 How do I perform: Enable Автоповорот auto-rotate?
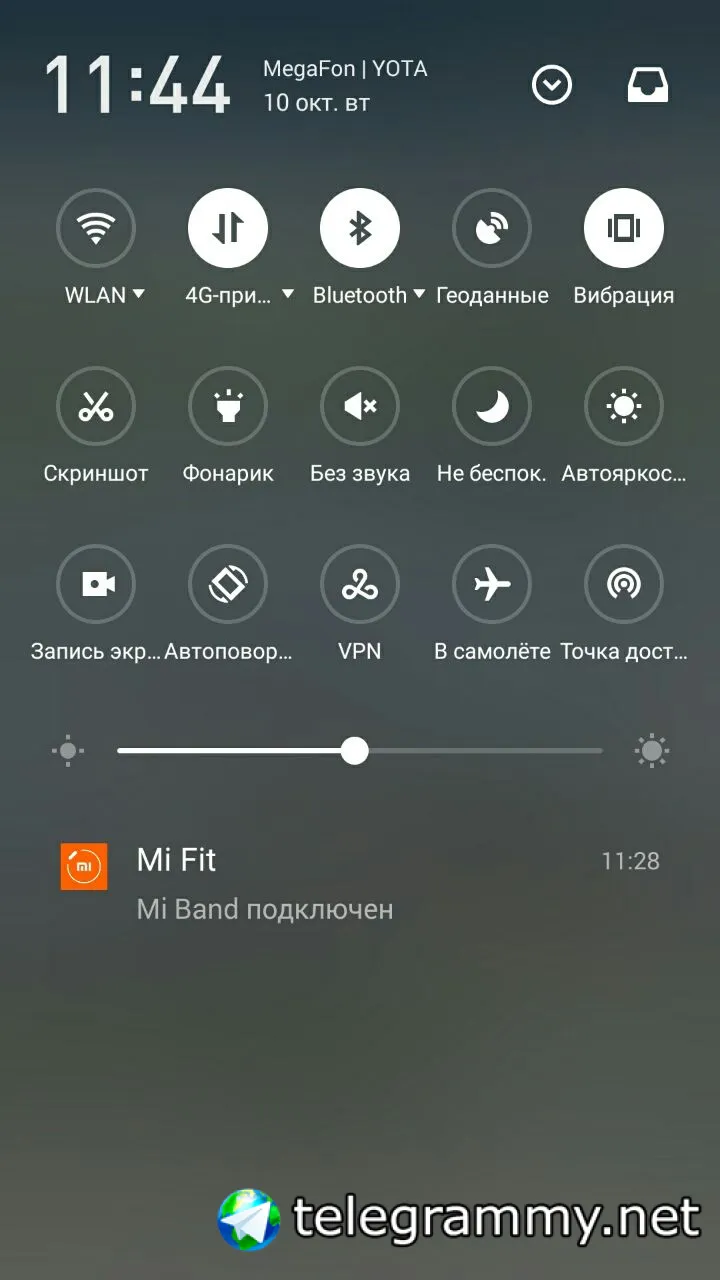(228, 584)
